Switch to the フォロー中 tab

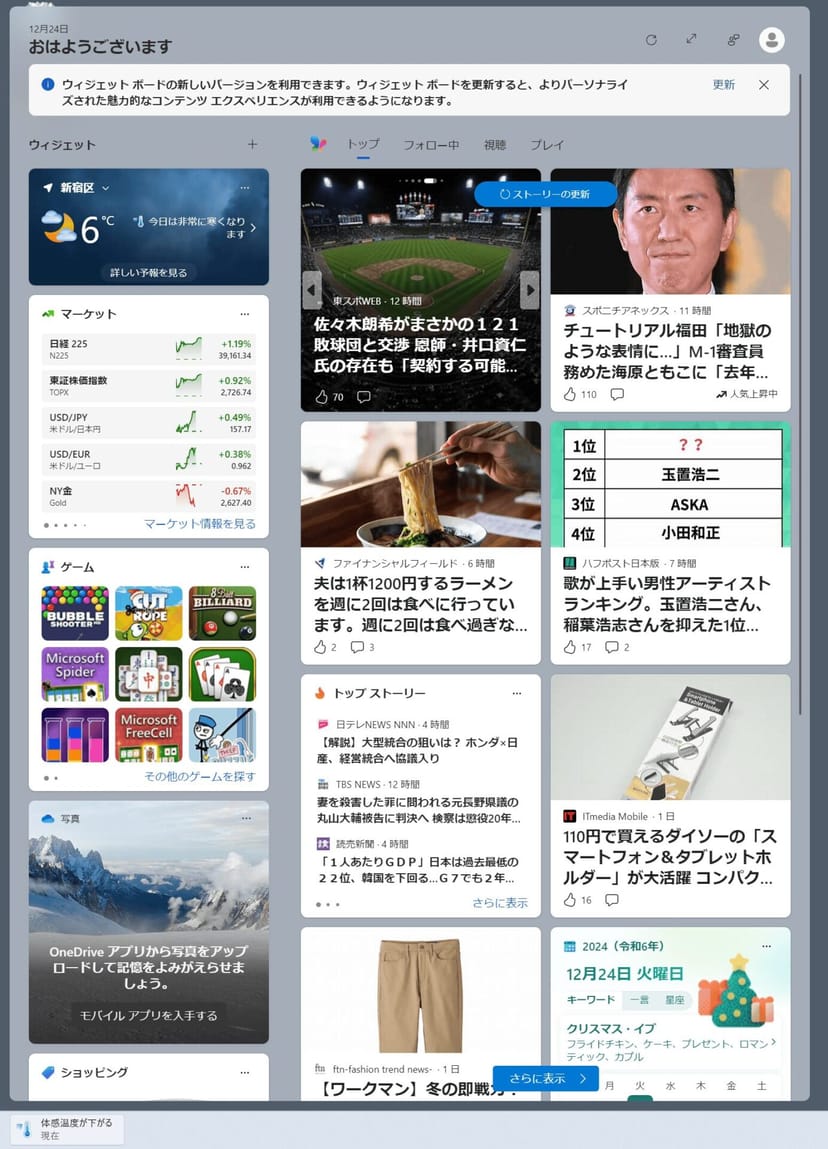tap(431, 145)
